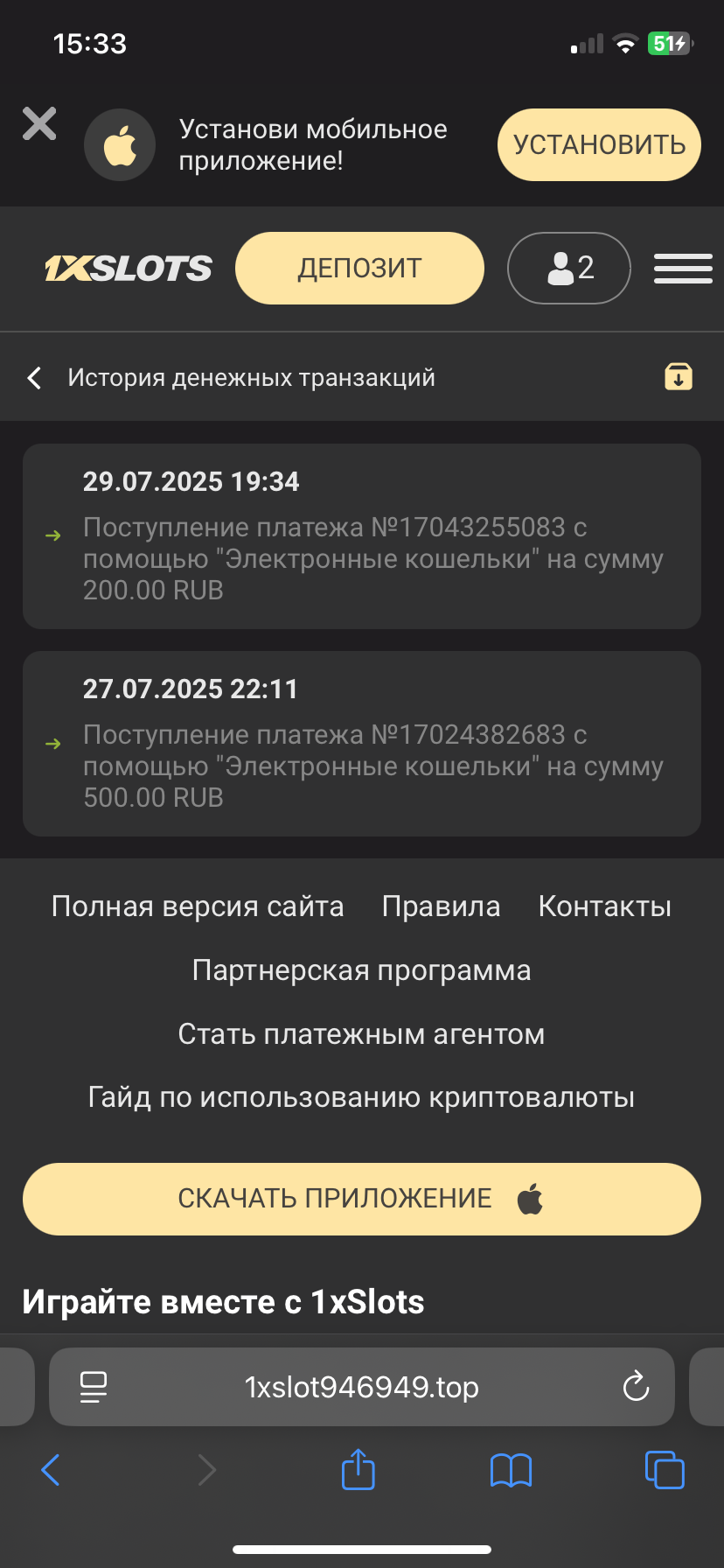
Task: Open Гайд по использованию криптовалюты
Action: tap(361, 1097)
